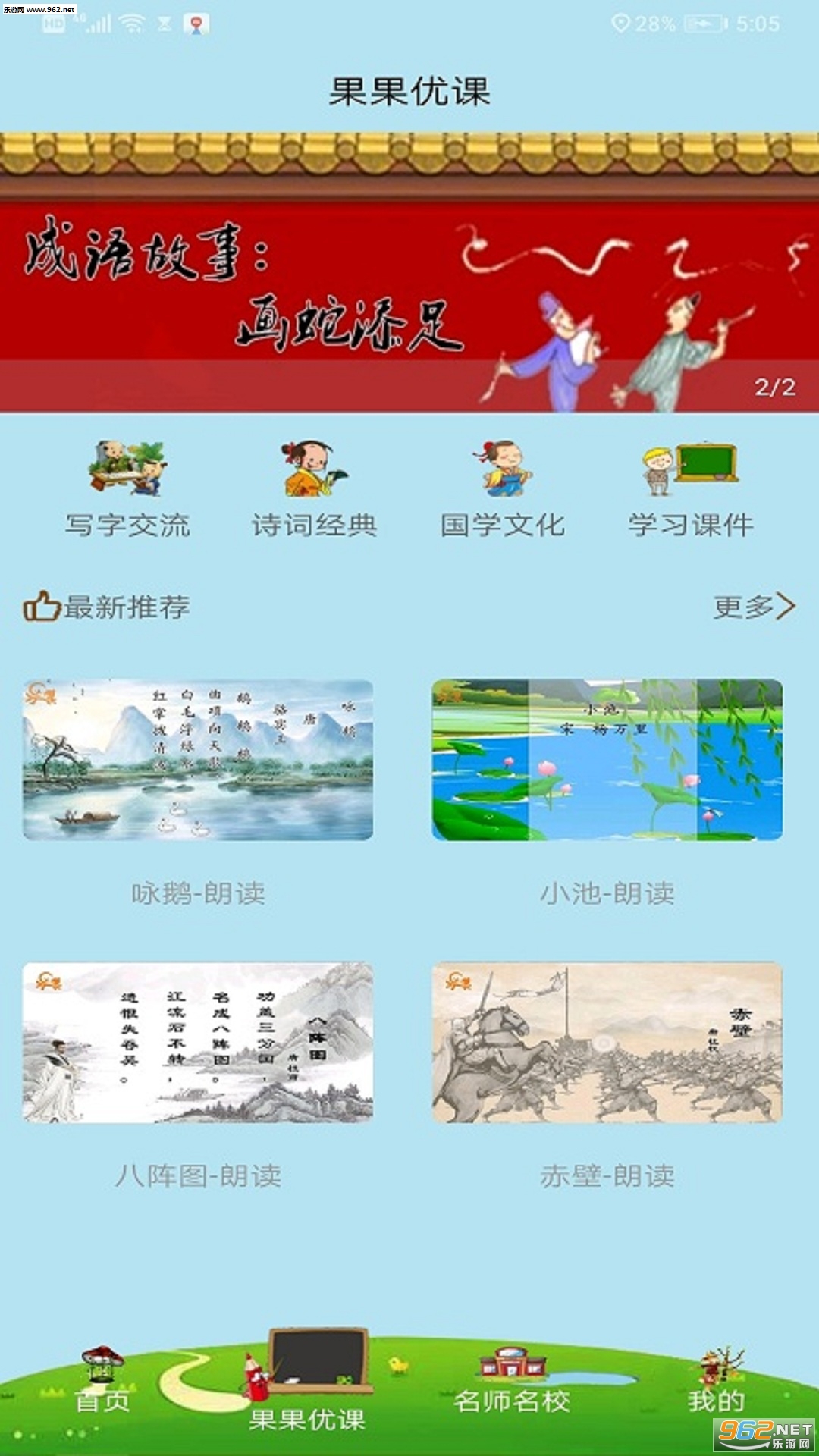Open the 成语故事 画蛇添足 banner
This screenshot has width=819, height=1456.
[x=409, y=273]
